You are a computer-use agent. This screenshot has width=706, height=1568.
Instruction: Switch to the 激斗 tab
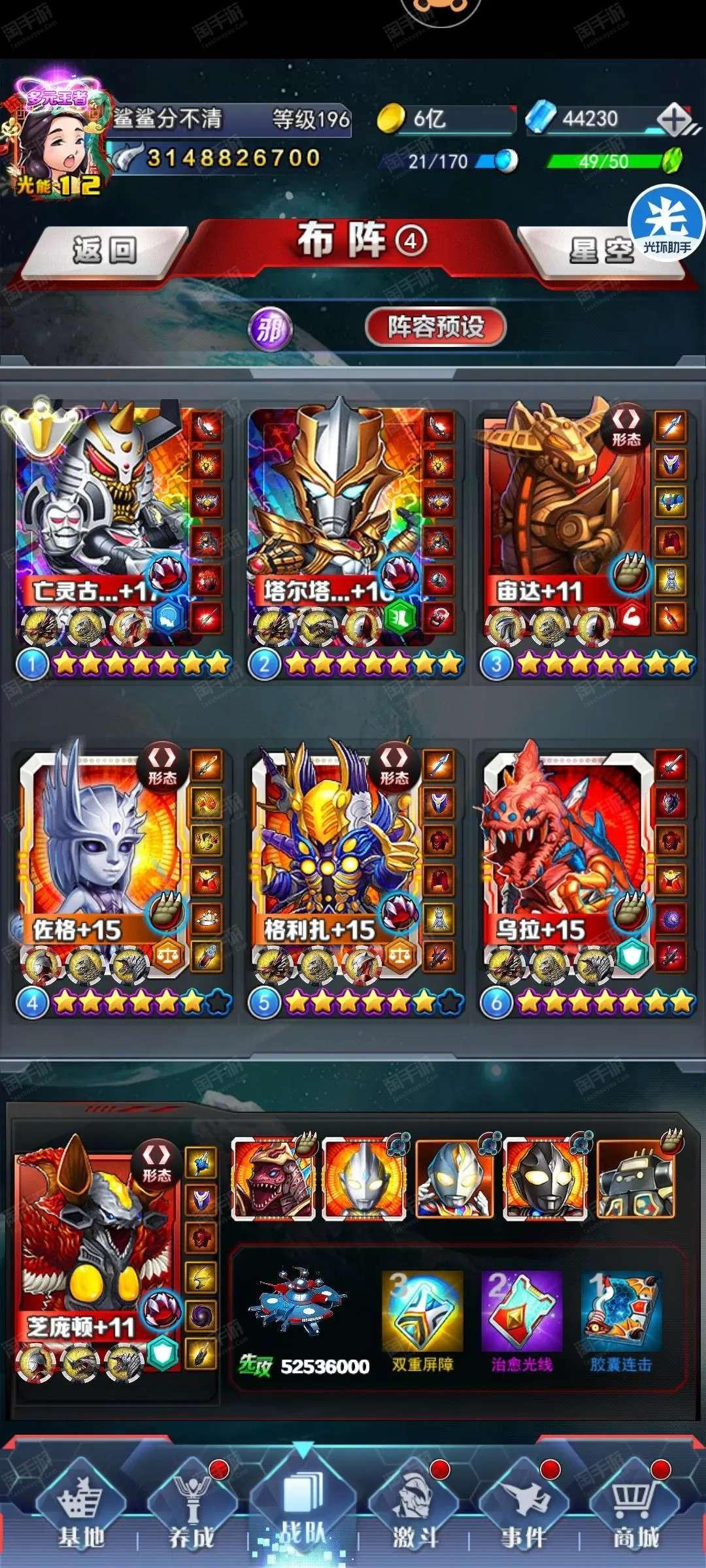413,1509
